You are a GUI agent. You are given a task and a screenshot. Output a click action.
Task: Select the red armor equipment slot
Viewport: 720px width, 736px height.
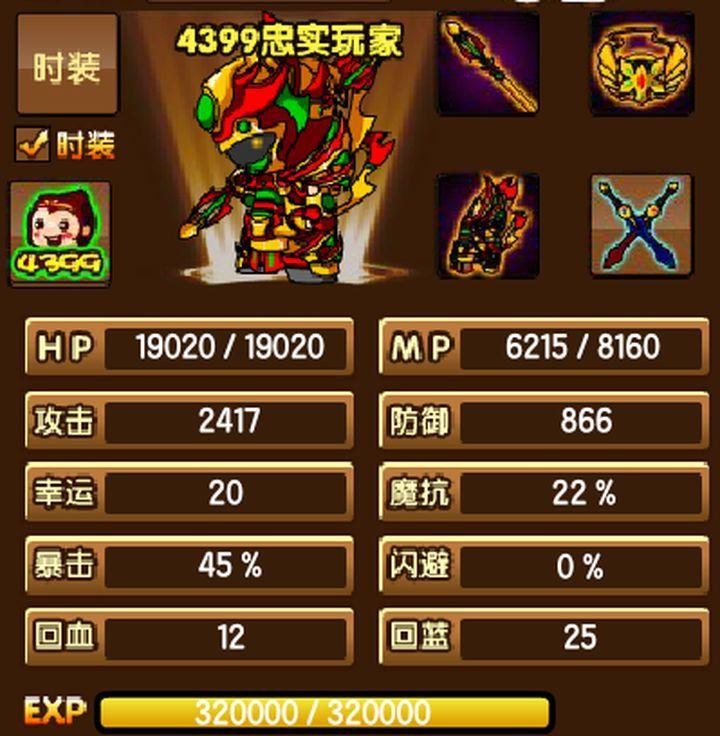pos(488,226)
